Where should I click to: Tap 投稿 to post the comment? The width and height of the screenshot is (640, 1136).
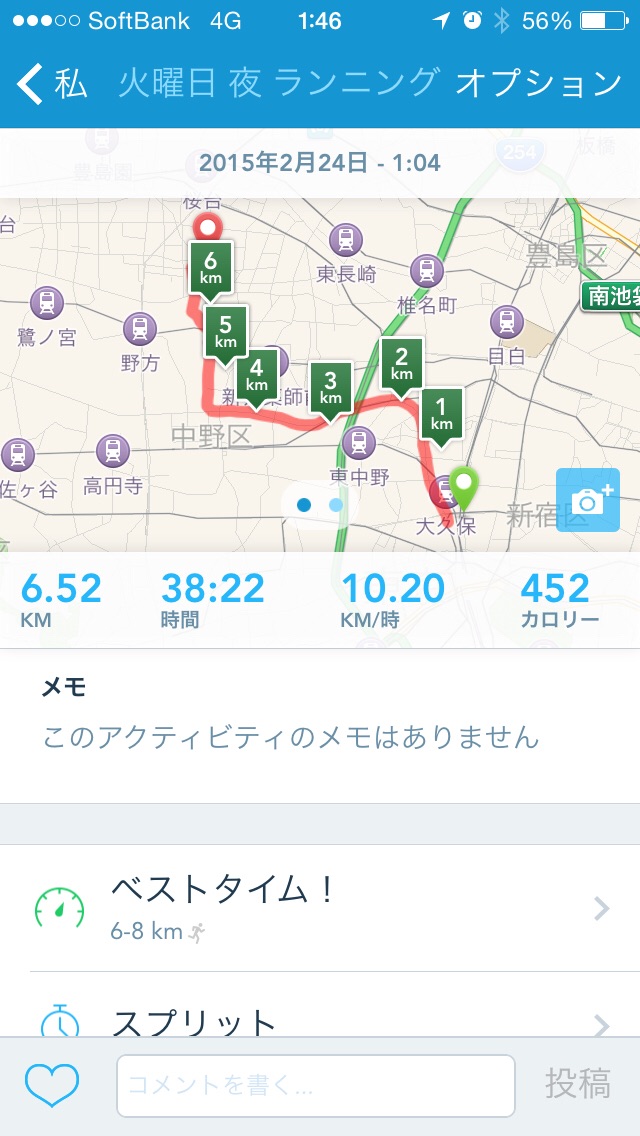[577, 1085]
